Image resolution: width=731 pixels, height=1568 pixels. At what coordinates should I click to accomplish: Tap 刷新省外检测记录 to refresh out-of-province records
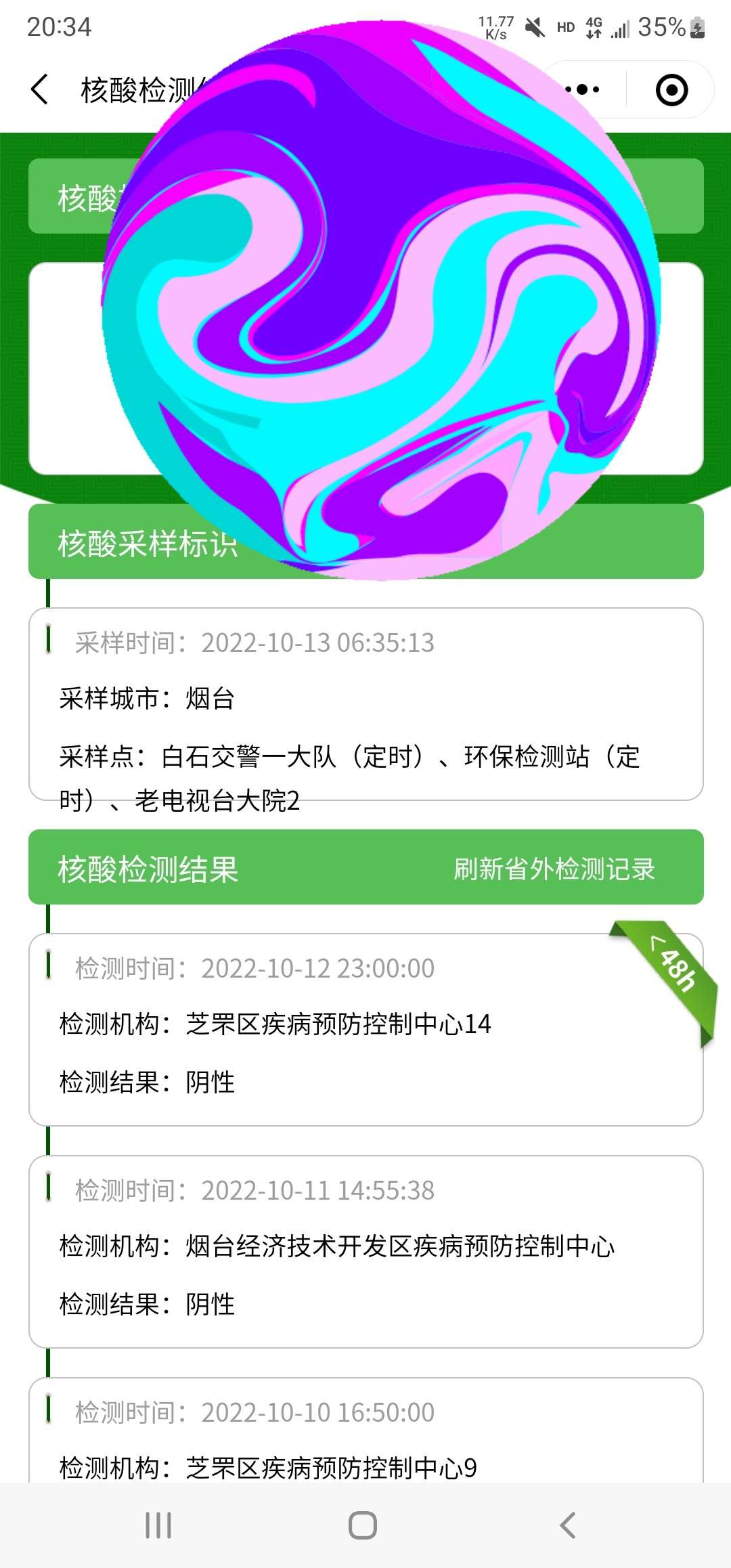(554, 869)
